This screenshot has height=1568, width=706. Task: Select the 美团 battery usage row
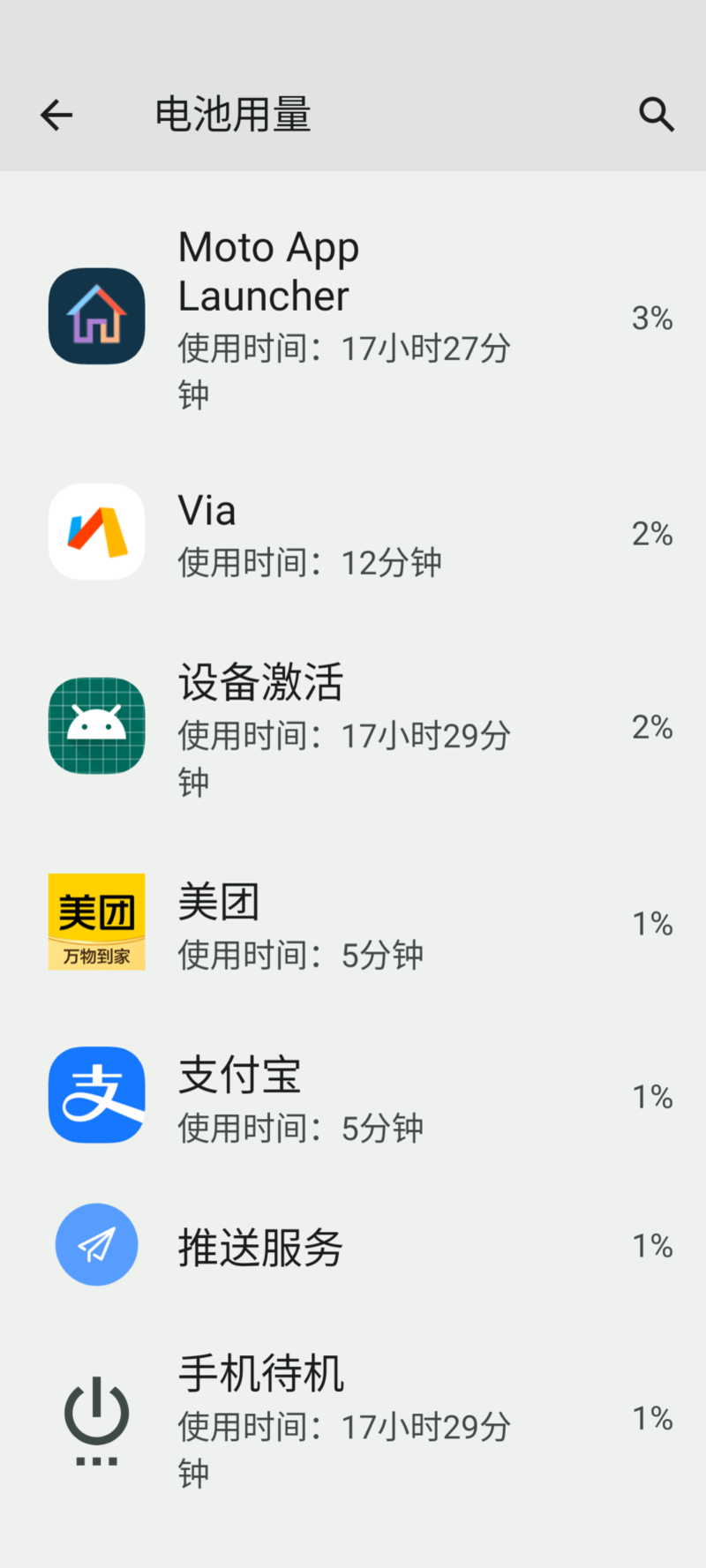point(353,923)
